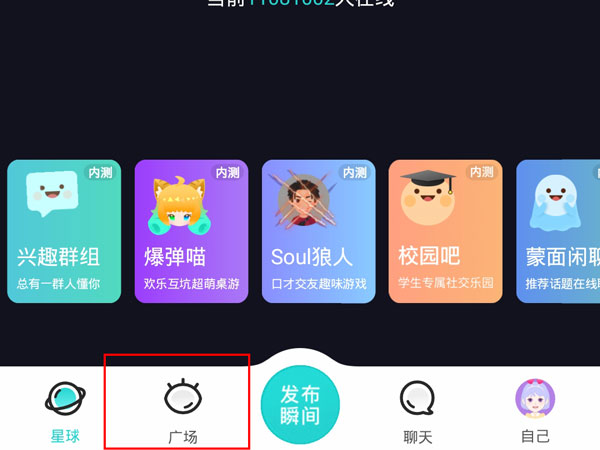
Task: Open the 校园吧 card
Action: pyautogui.click(x=445, y=231)
